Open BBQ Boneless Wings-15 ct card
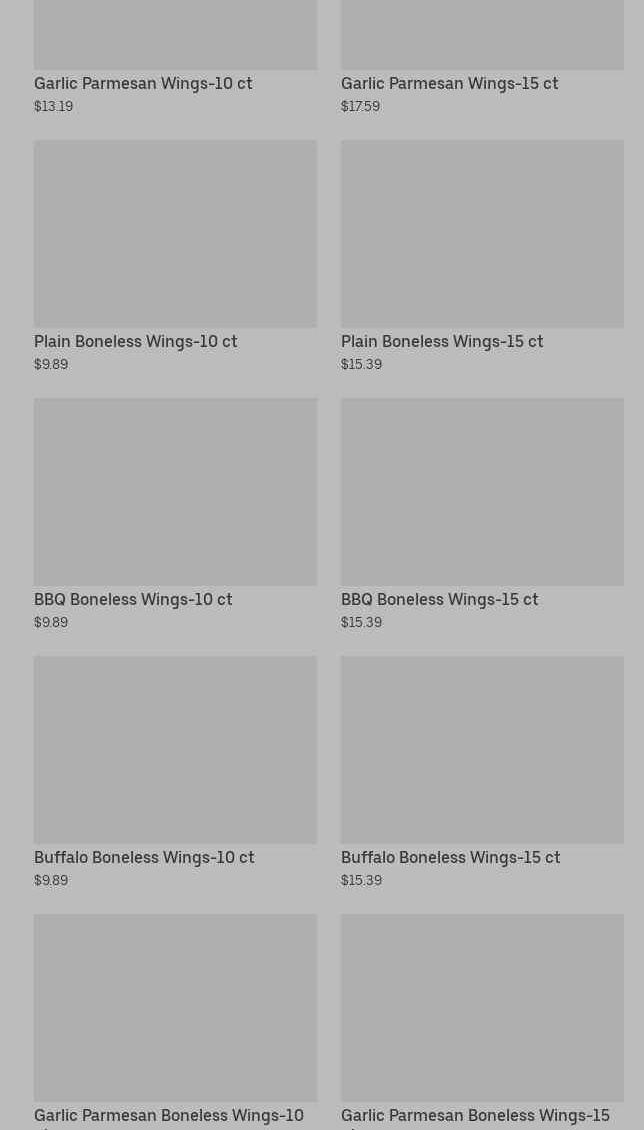The height and width of the screenshot is (1130, 644). coord(482,515)
